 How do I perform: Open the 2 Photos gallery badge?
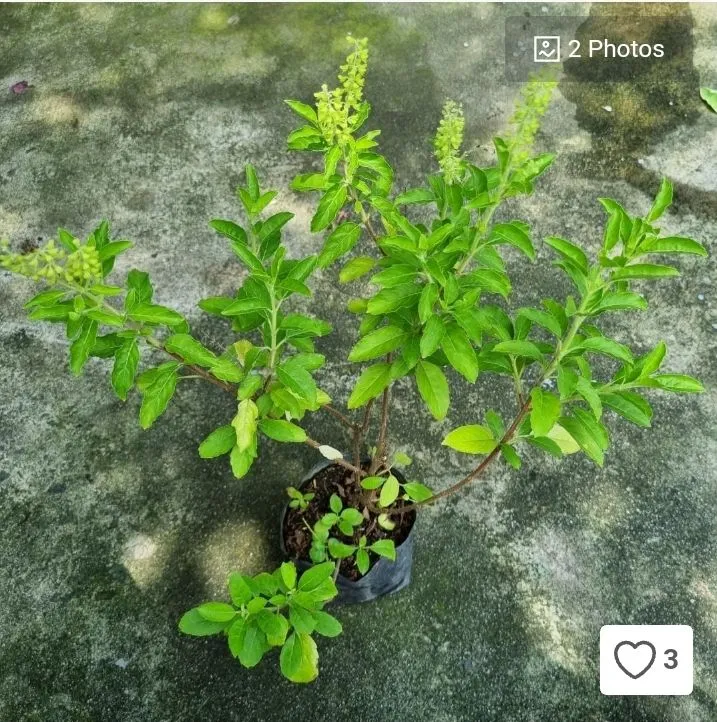click(598, 49)
